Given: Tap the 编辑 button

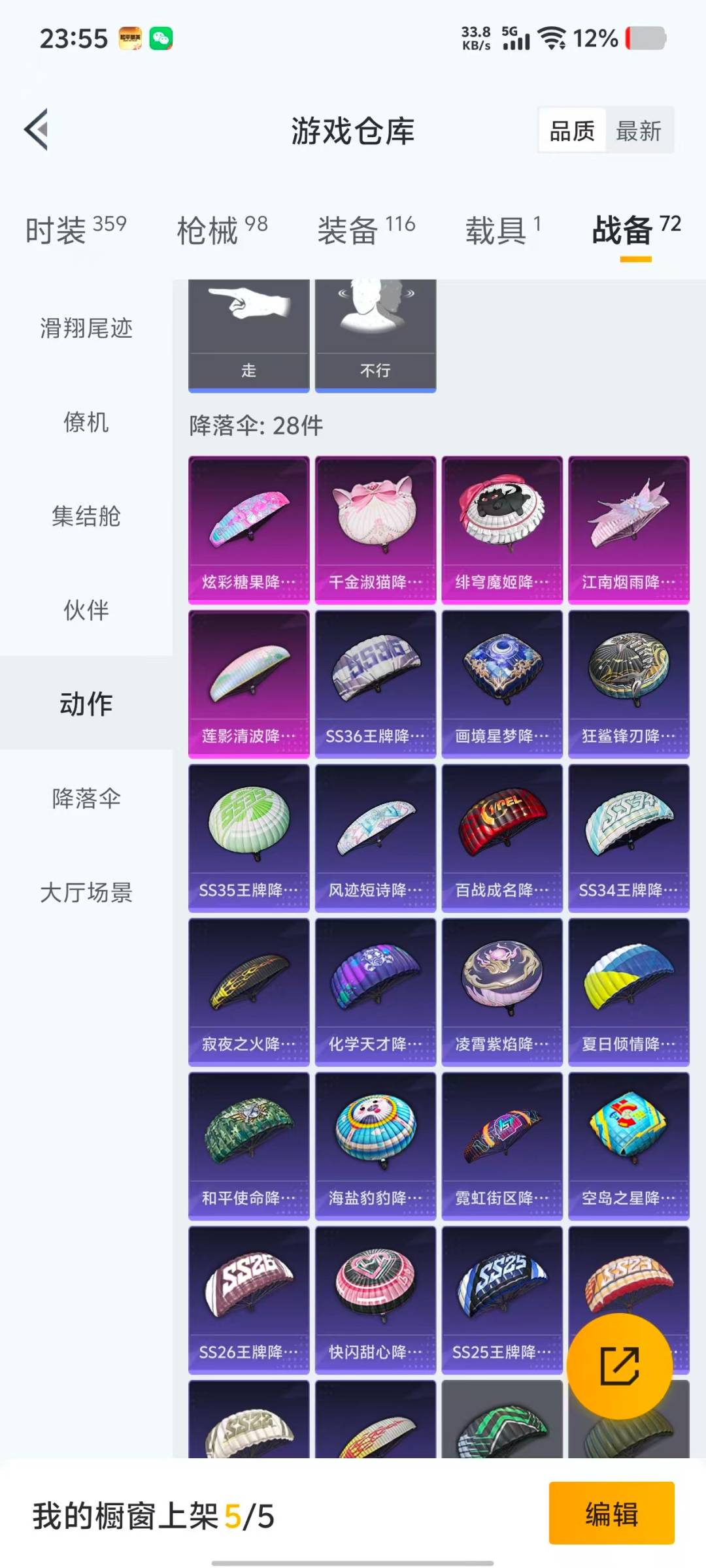Looking at the screenshot, I should [611, 1513].
